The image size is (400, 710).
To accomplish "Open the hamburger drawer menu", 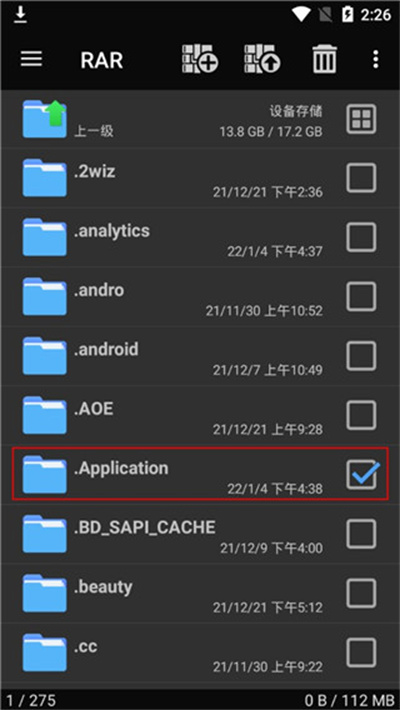I will click(31, 59).
